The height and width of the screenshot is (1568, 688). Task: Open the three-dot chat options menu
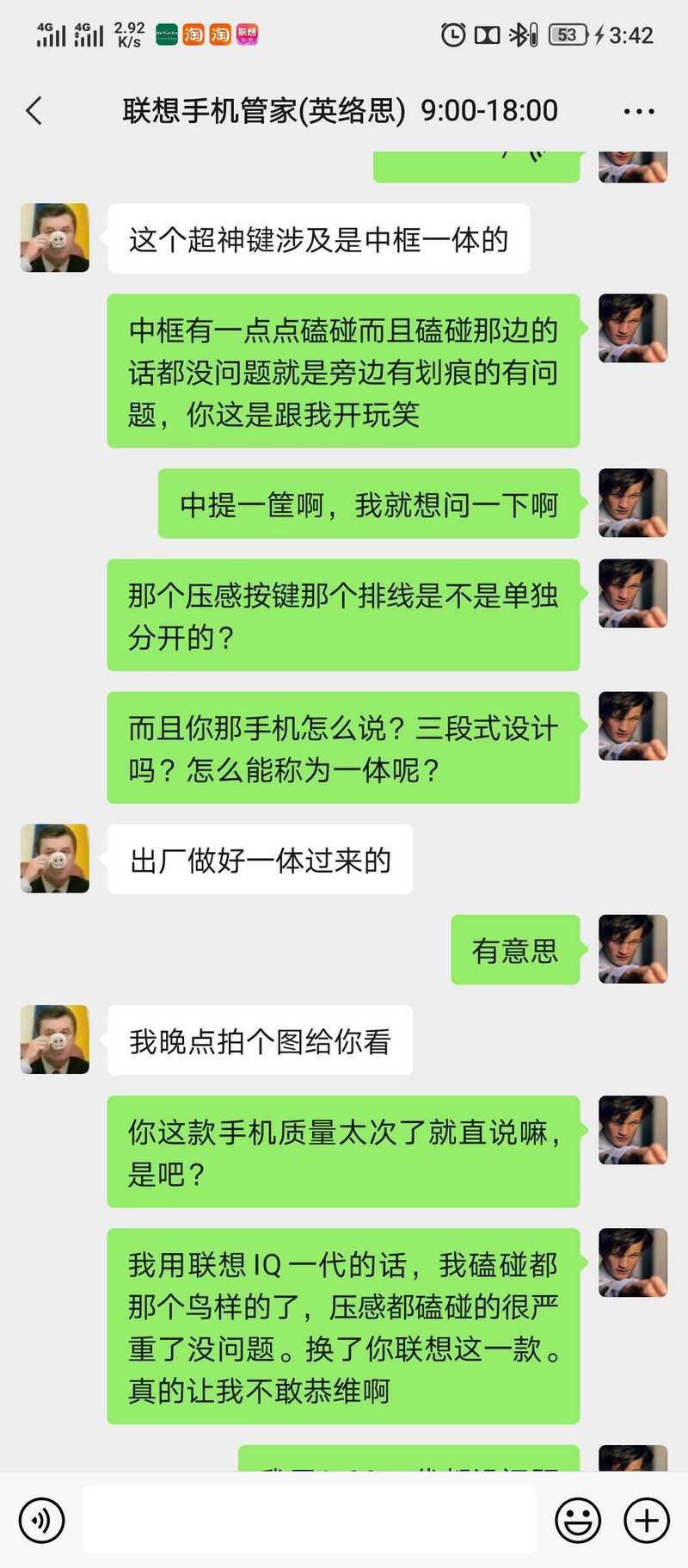[639, 111]
